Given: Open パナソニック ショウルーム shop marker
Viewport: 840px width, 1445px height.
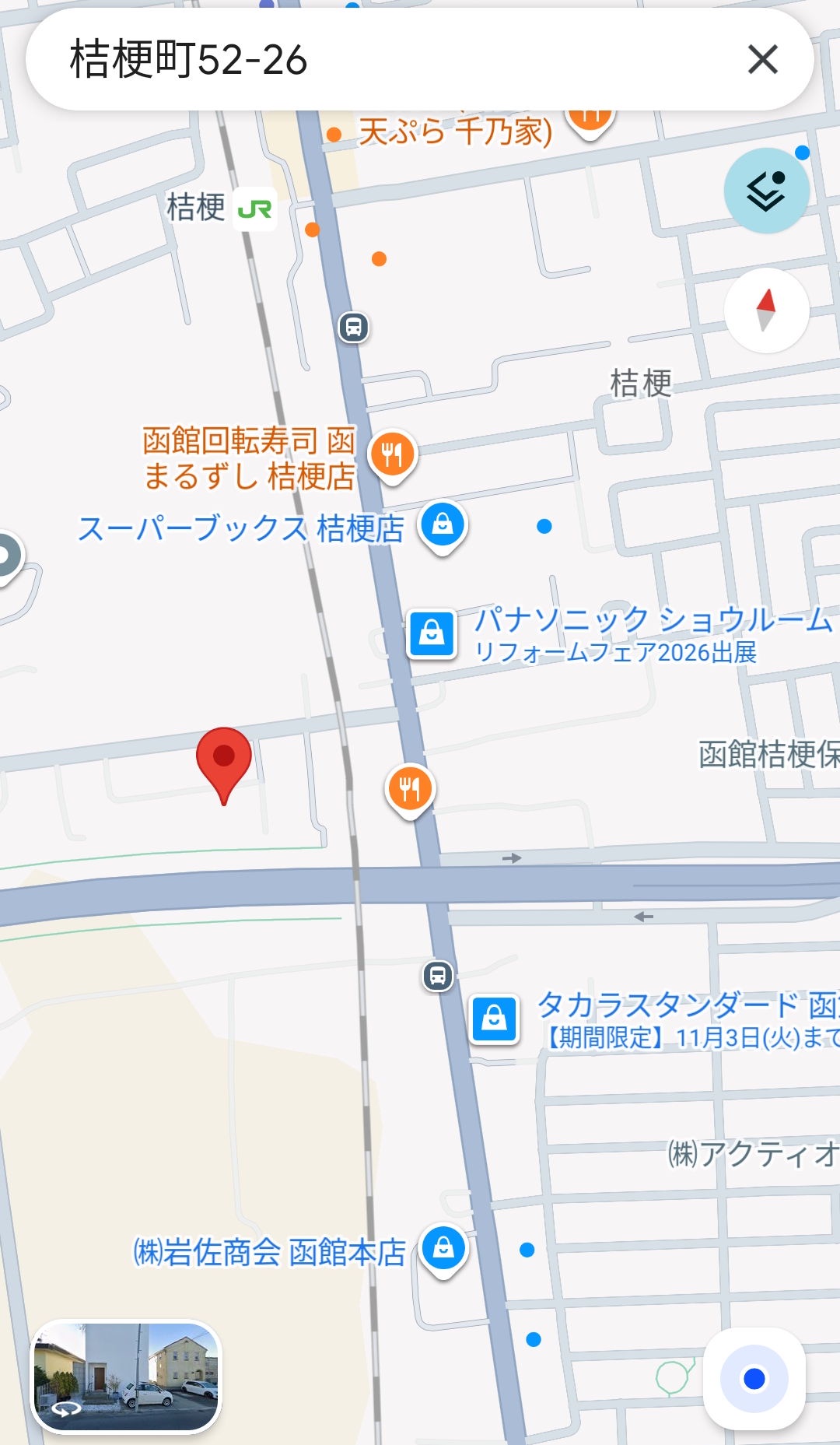Looking at the screenshot, I should pos(432,634).
